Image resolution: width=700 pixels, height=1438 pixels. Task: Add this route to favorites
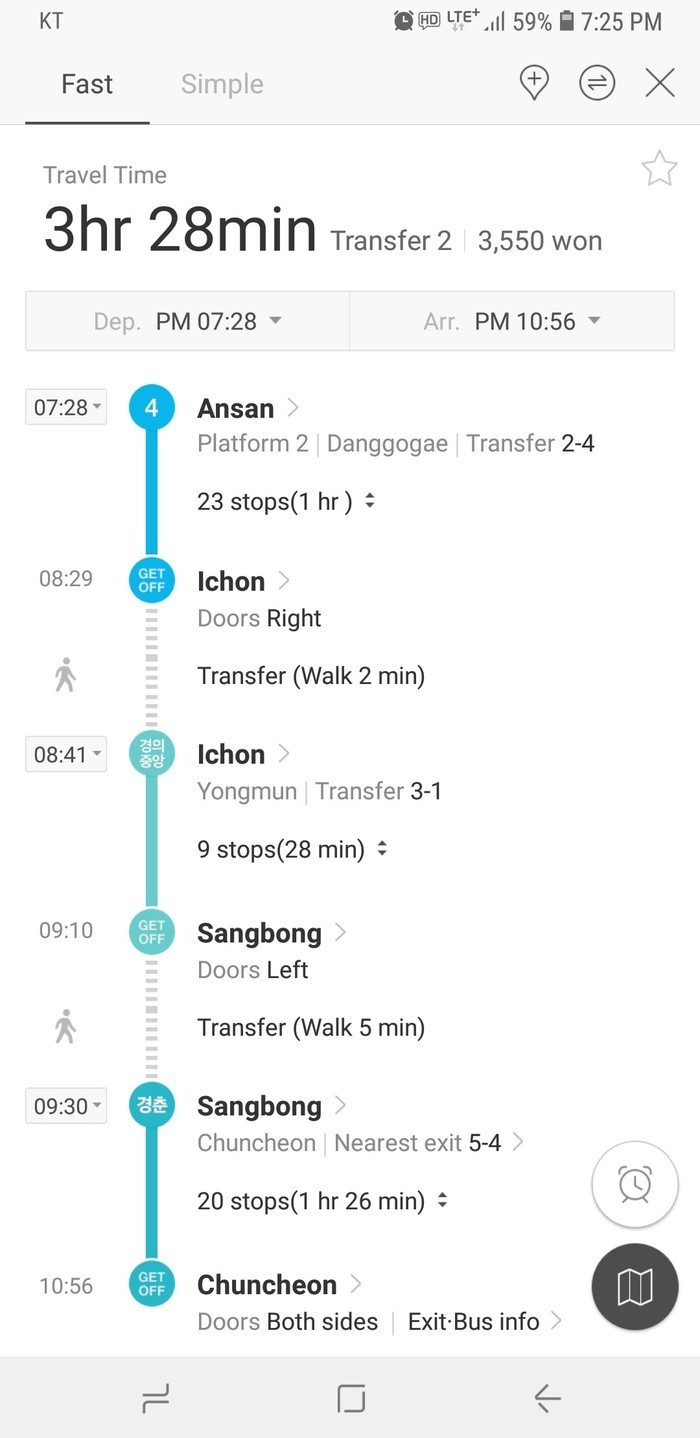[x=659, y=169]
